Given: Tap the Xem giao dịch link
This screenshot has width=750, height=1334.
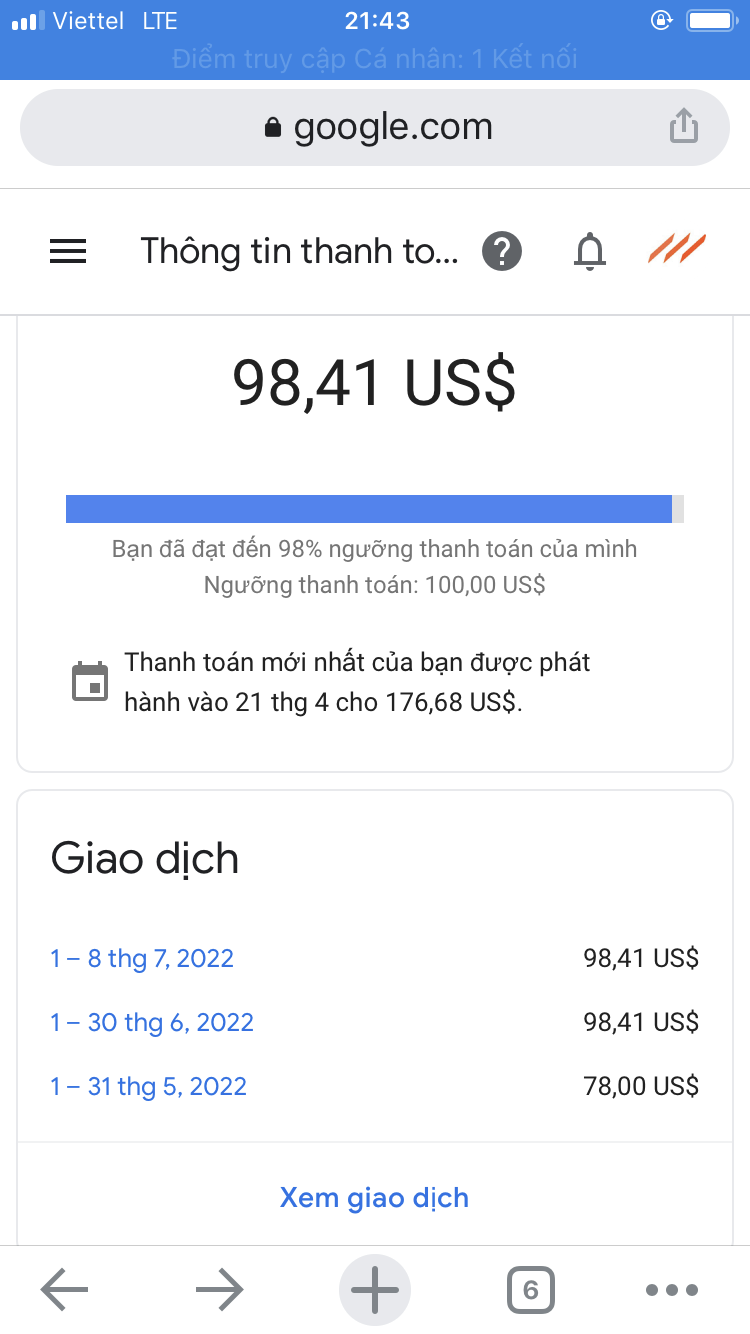Looking at the screenshot, I should pyautogui.click(x=374, y=1198).
